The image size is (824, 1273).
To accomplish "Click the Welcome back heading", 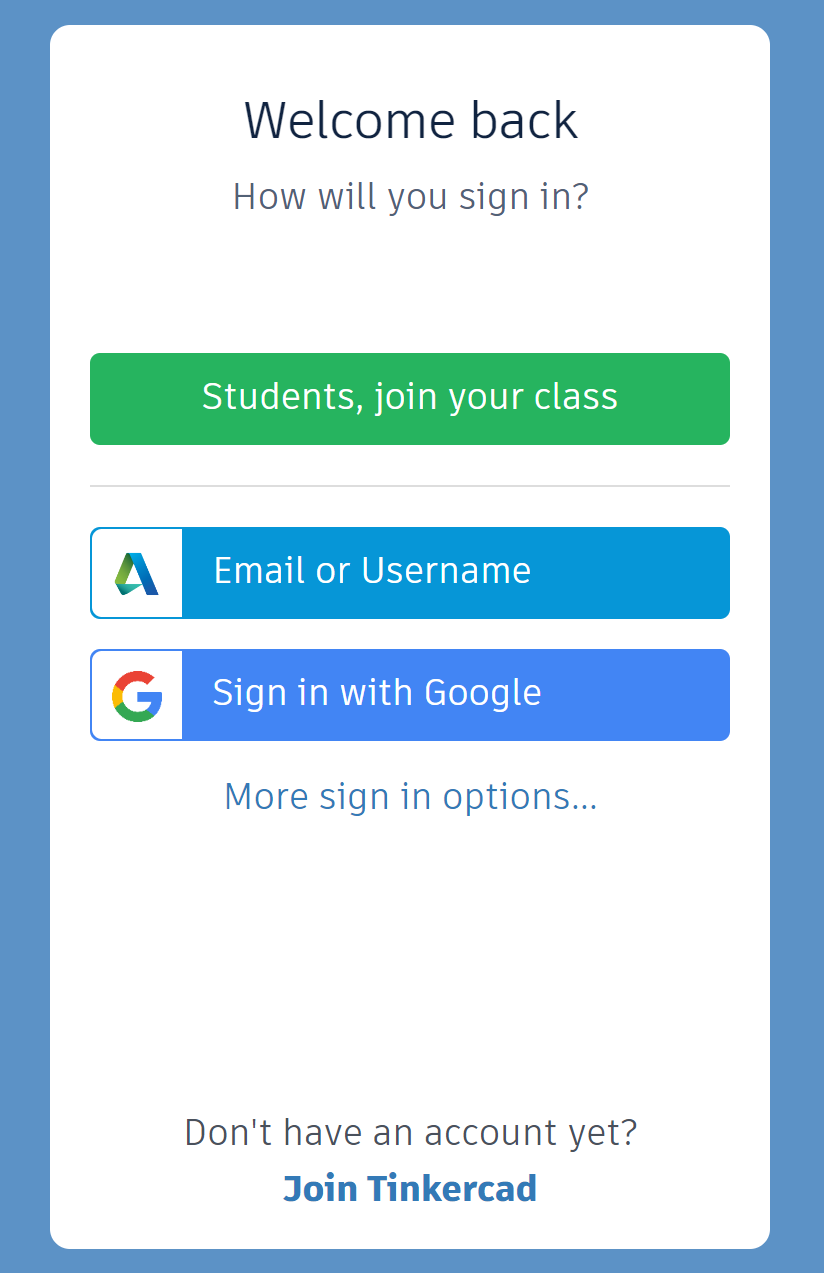I will click(410, 120).
